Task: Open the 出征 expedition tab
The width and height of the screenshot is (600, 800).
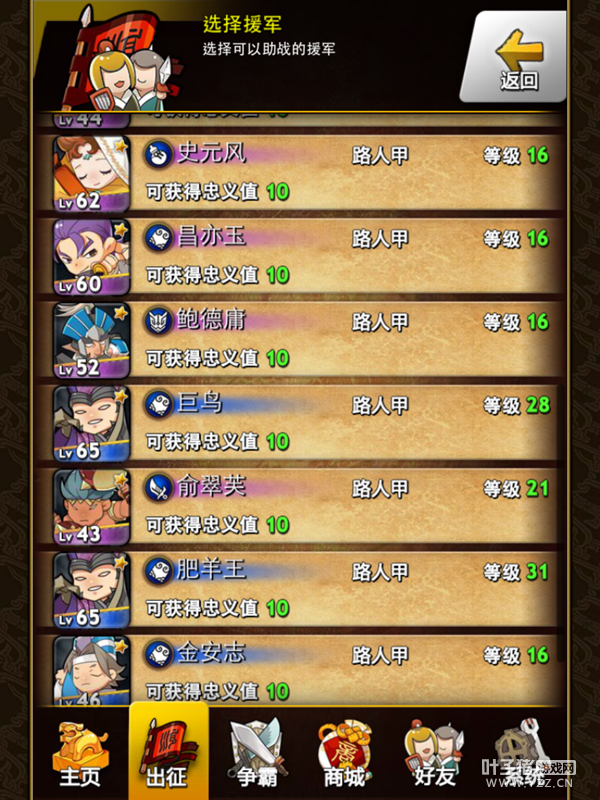Action: [x=168, y=755]
